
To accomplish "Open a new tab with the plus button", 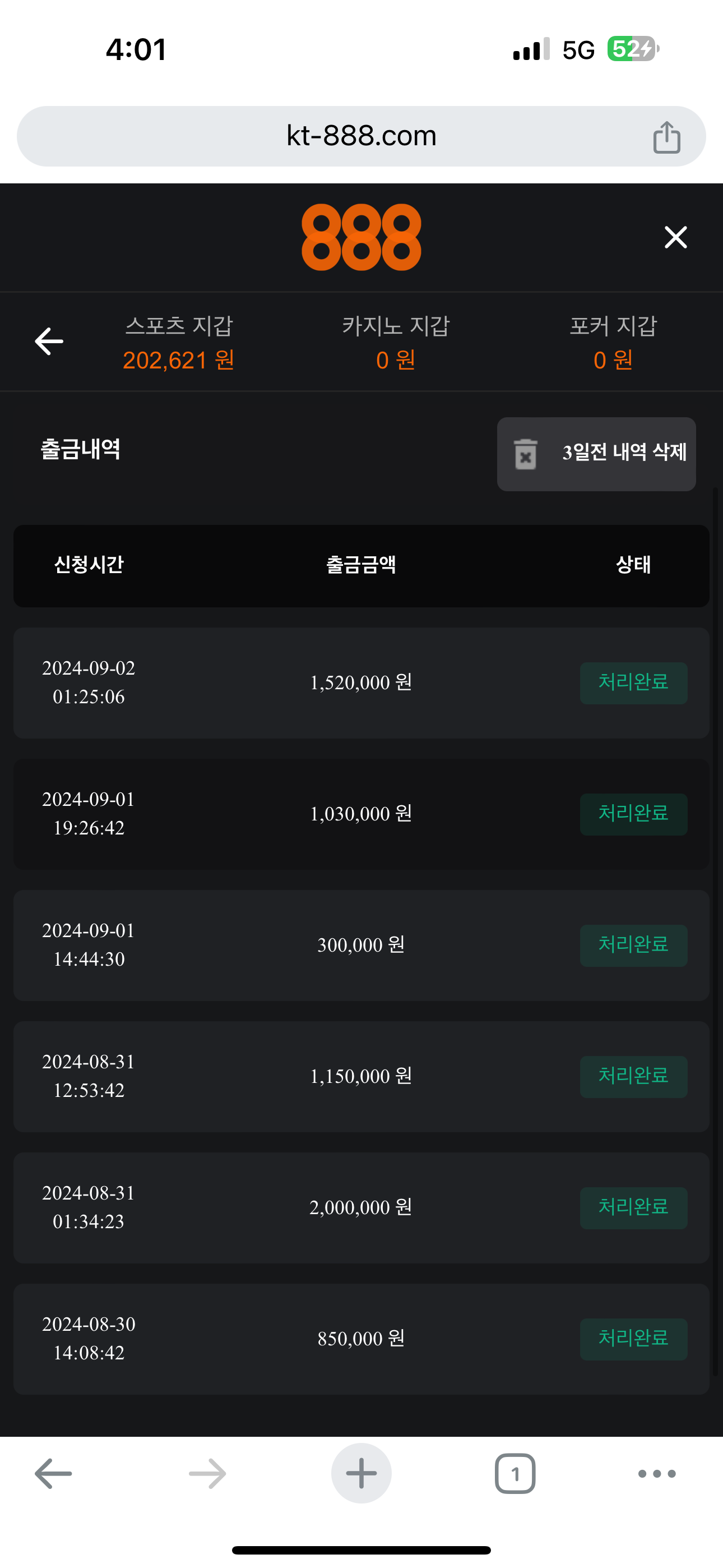I will coord(361,1473).
